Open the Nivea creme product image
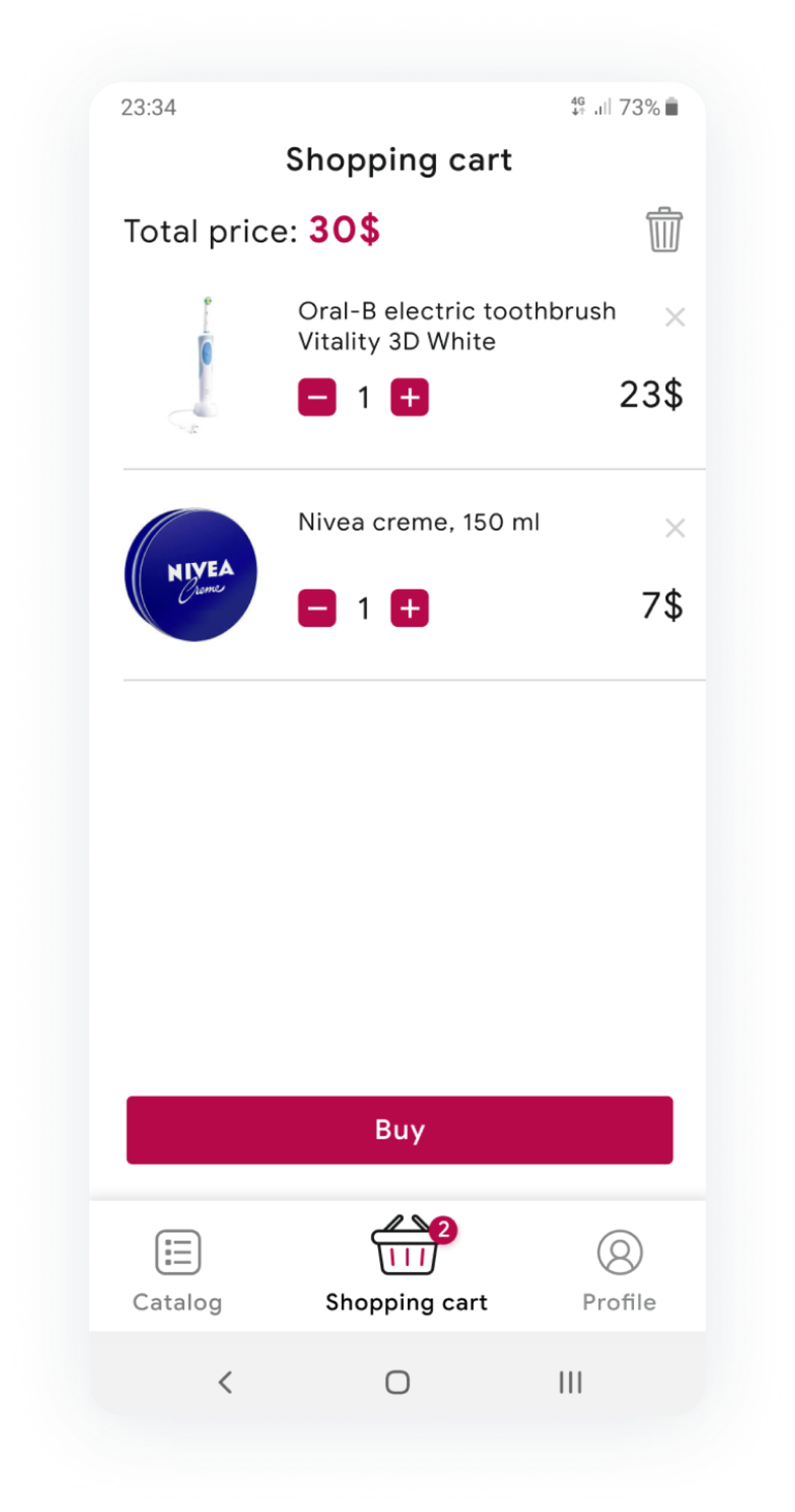Image resolution: width=795 pixels, height=1512 pixels. pos(191,574)
